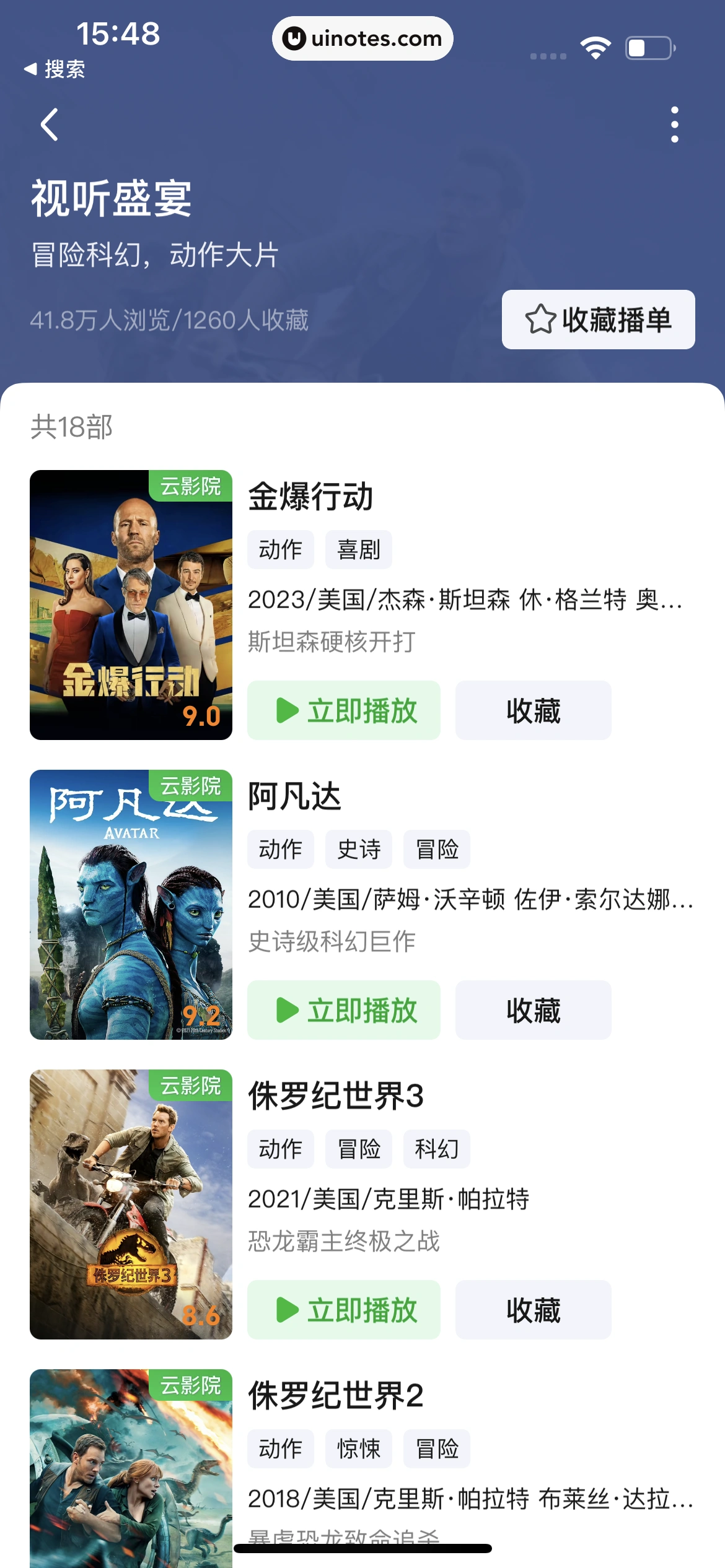
Task: Click 收藏播单 to save the playlist
Action: pos(598,320)
